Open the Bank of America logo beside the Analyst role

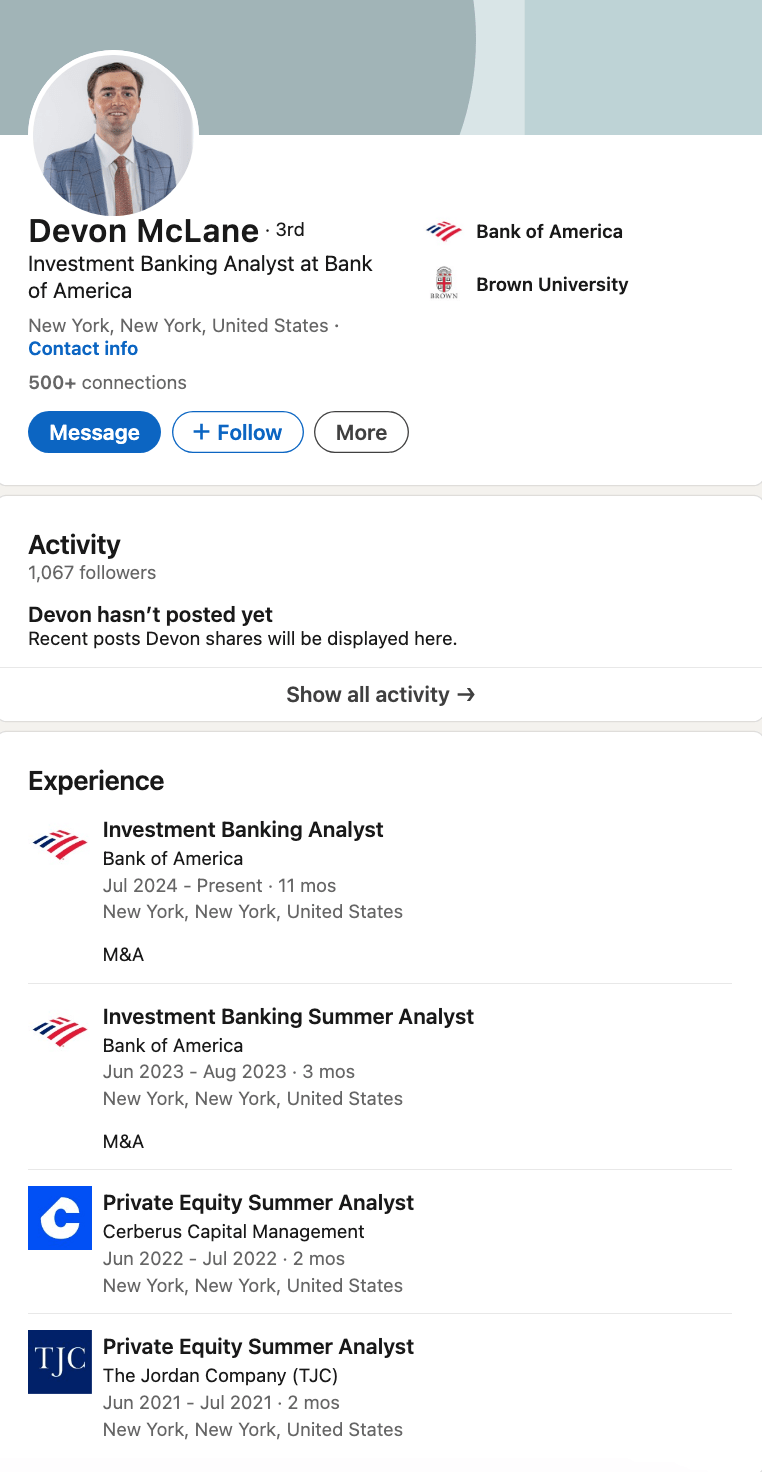click(x=59, y=845)
